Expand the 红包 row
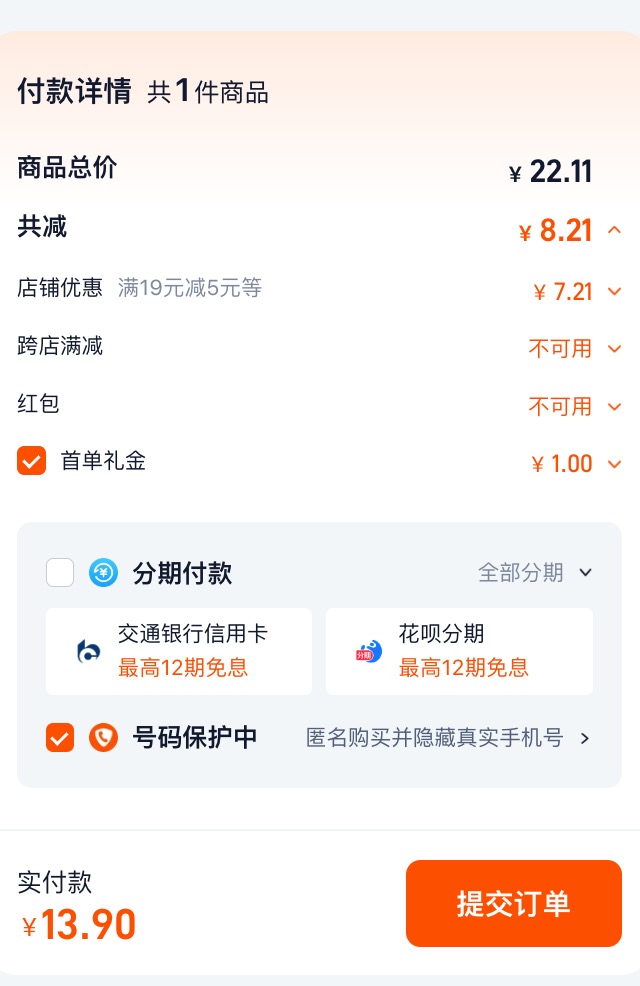This screenshot has width=640, height=986. (614, 407)
